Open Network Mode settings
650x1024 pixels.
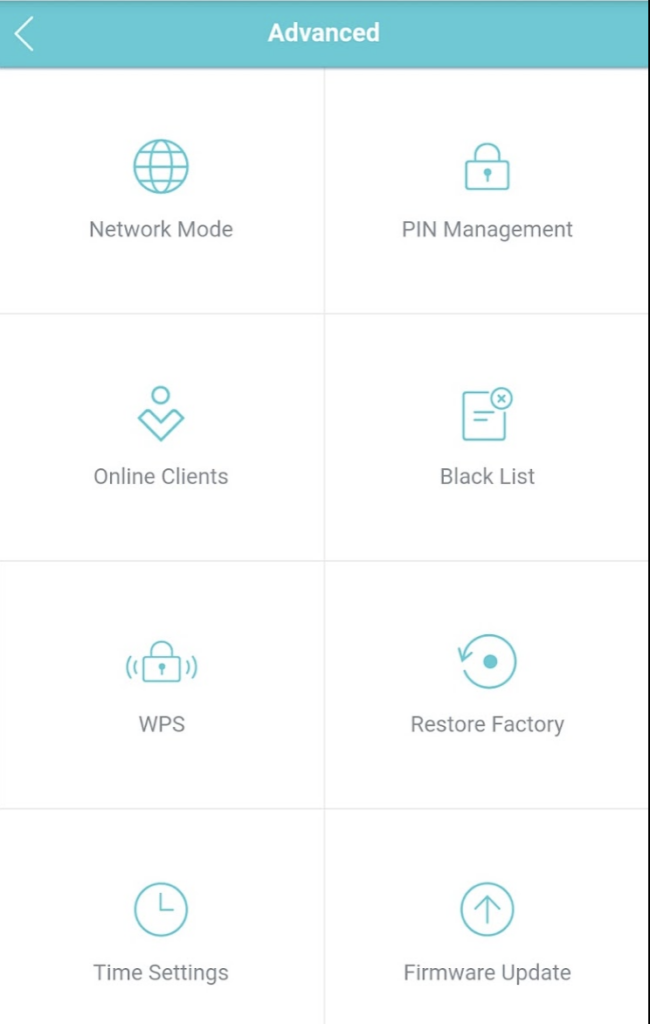coord(161,190)
